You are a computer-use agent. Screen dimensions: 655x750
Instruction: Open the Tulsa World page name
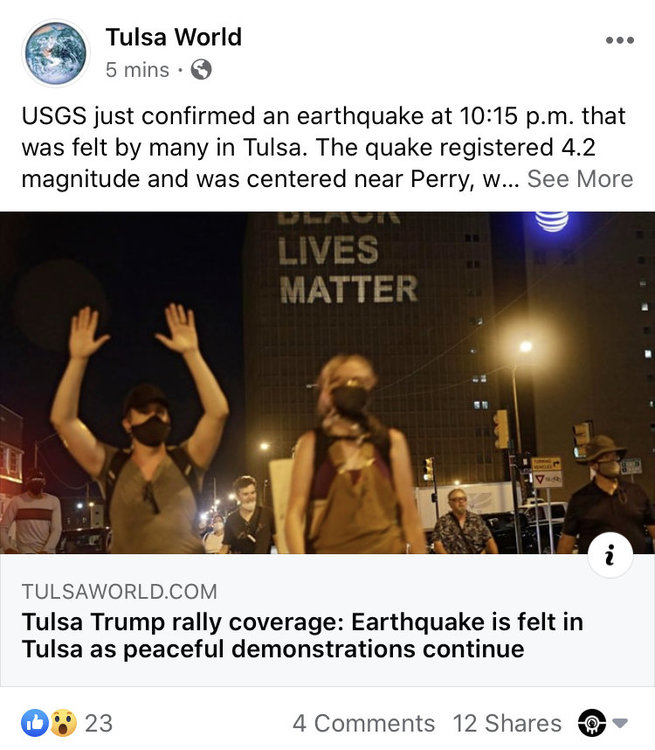pyautogui.click(x=173, y=38)
